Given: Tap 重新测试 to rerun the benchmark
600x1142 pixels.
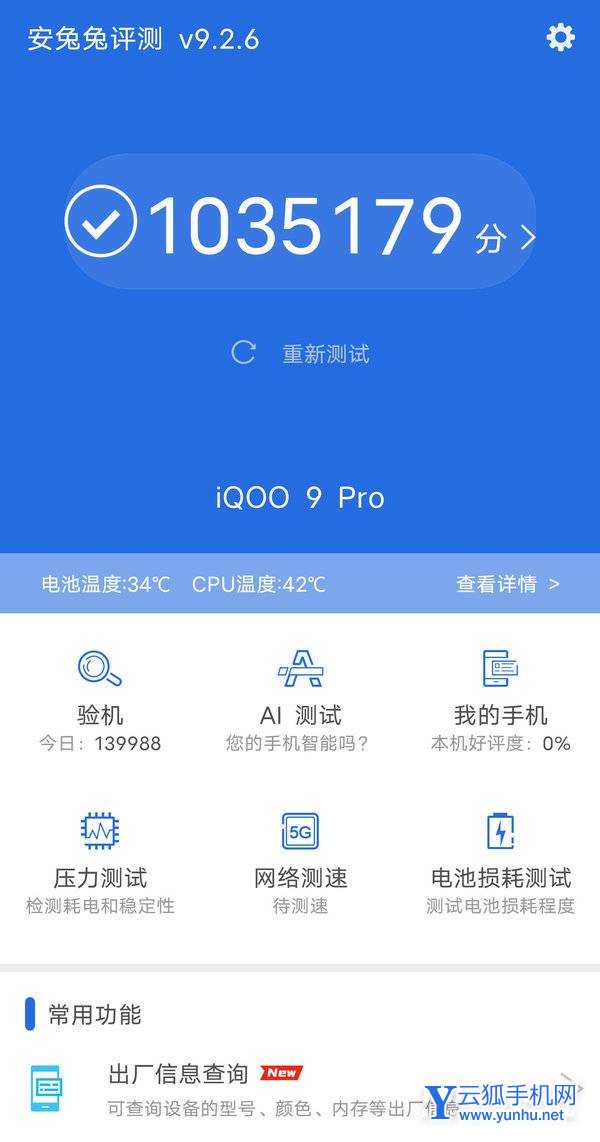Looking at the screenshot, I should click(x=301, y=354).
